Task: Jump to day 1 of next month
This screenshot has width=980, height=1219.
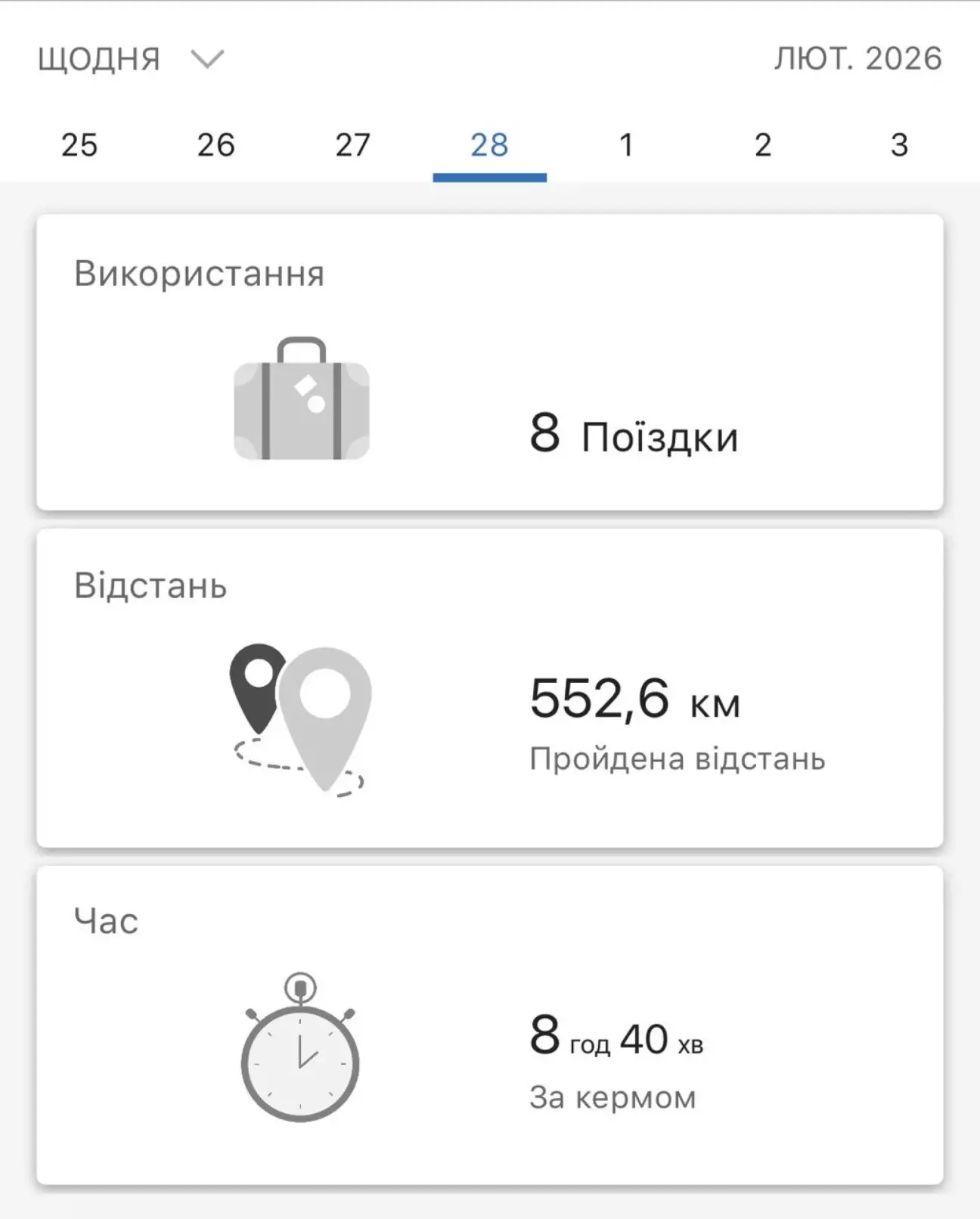Action: coord(626,144)
